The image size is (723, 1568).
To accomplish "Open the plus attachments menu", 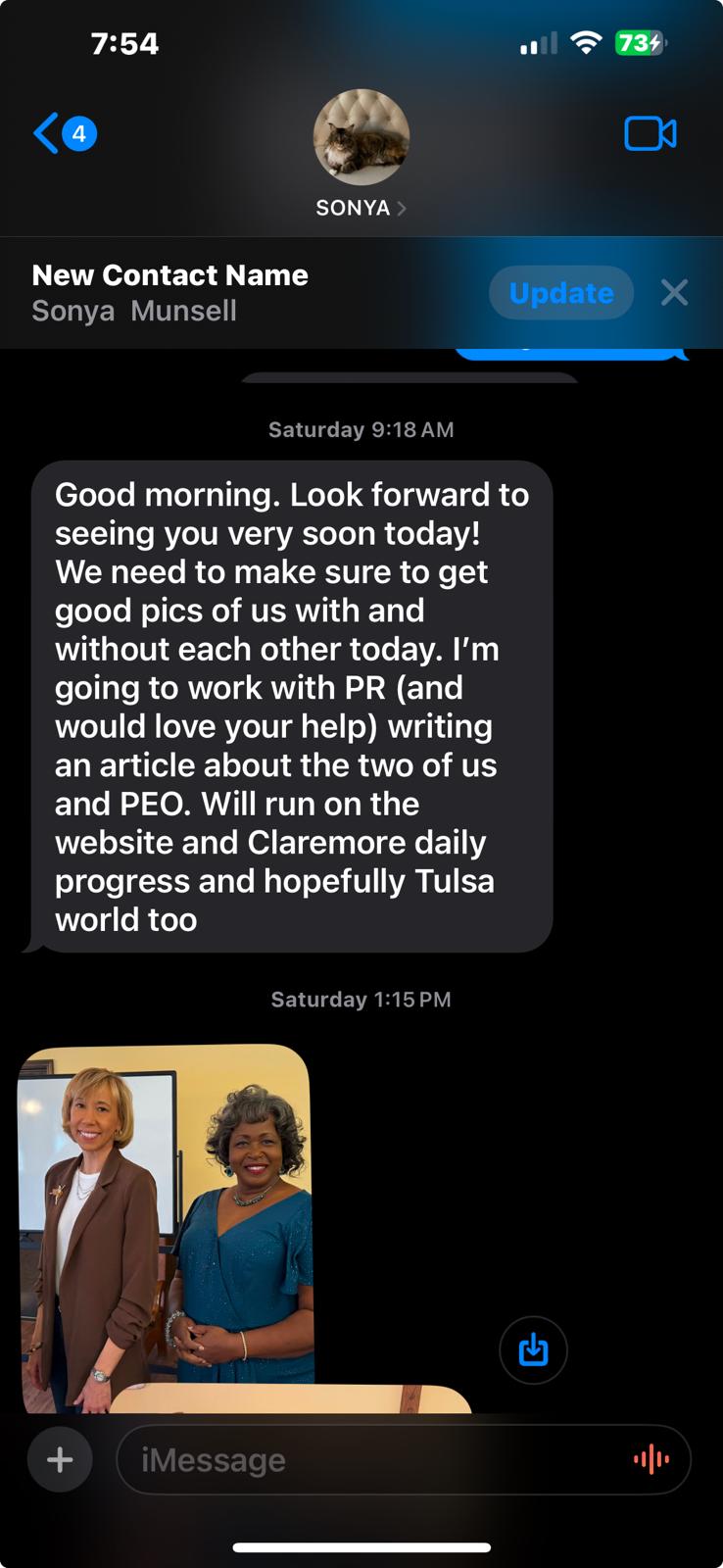I will coord(60,1460).
